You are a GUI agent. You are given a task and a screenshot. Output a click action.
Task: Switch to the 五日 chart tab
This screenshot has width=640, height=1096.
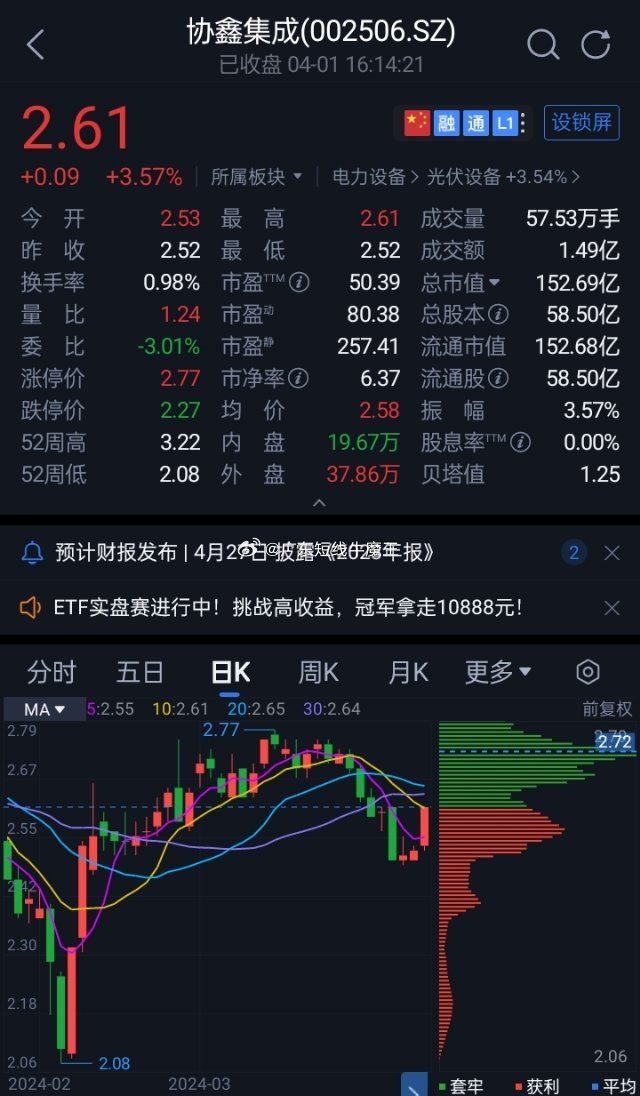pos(139,672)
